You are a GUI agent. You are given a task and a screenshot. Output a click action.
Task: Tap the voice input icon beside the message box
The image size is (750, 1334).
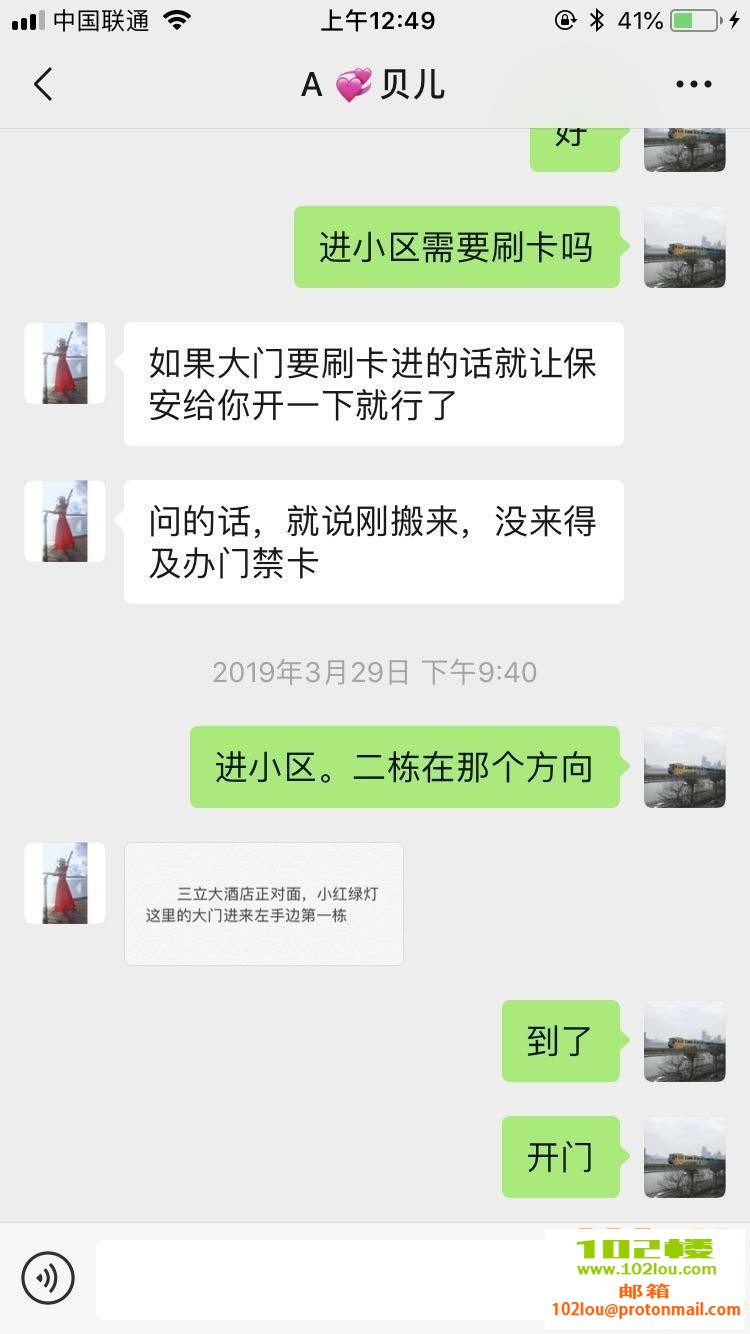[49, 1278]
